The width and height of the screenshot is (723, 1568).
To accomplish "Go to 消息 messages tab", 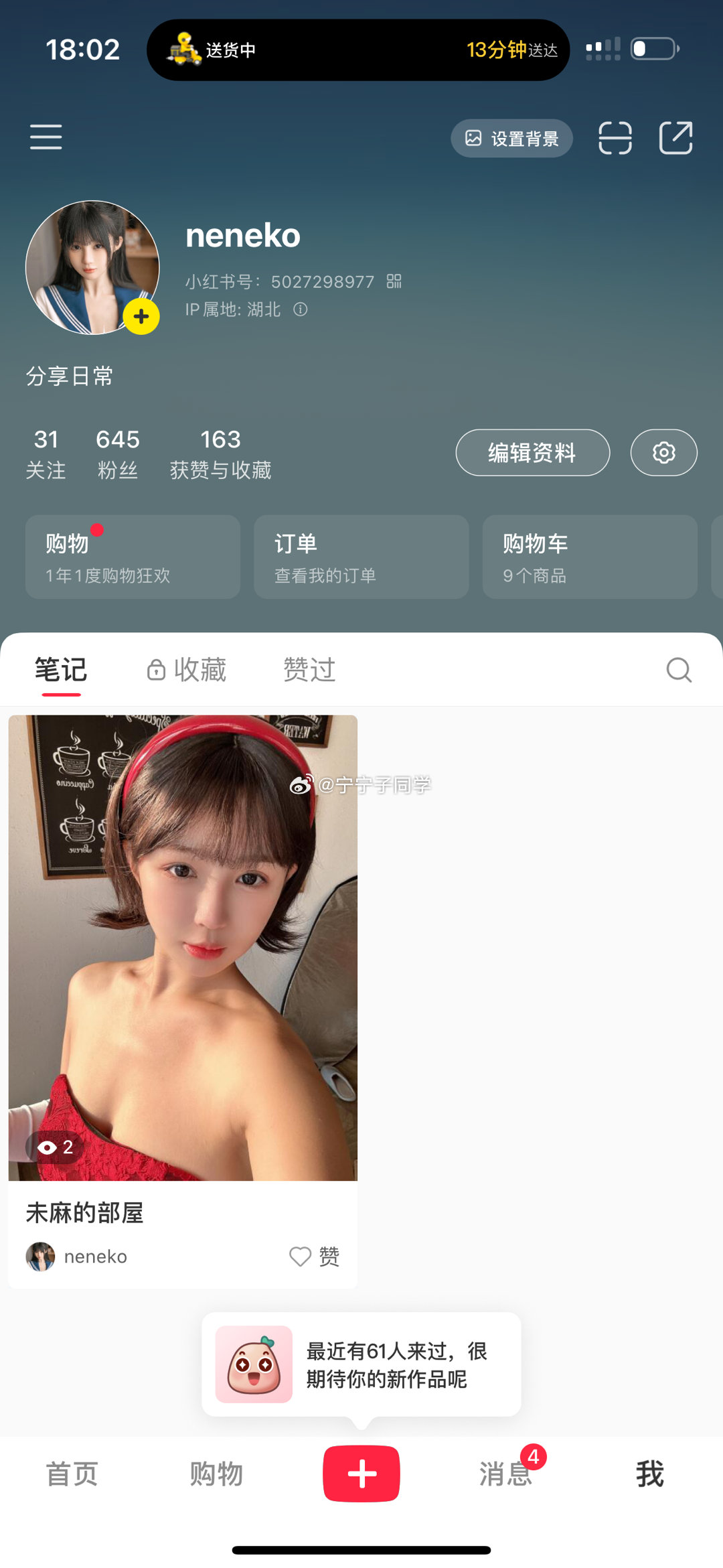I will (506, 1474).
